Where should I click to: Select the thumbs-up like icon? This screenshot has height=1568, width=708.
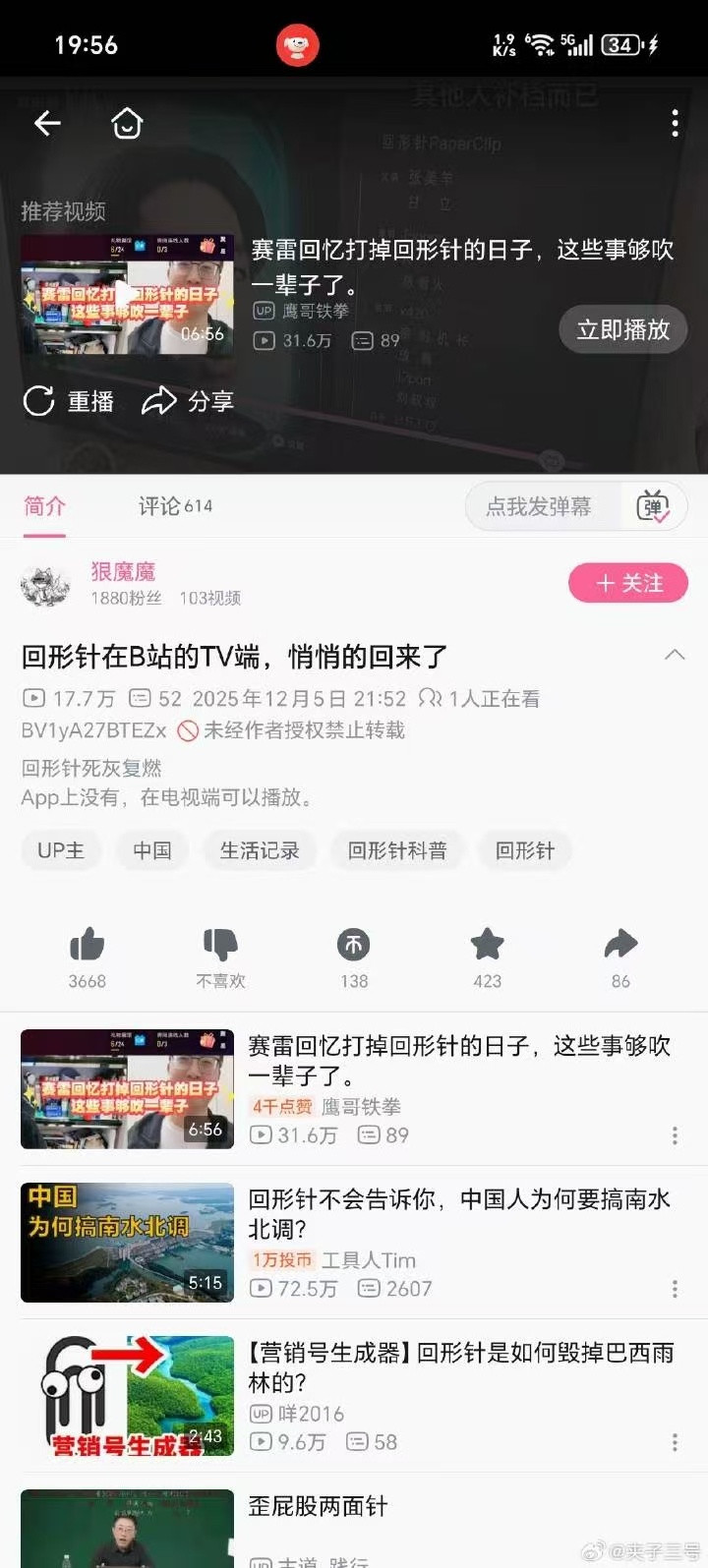click(x=87, y=947)
